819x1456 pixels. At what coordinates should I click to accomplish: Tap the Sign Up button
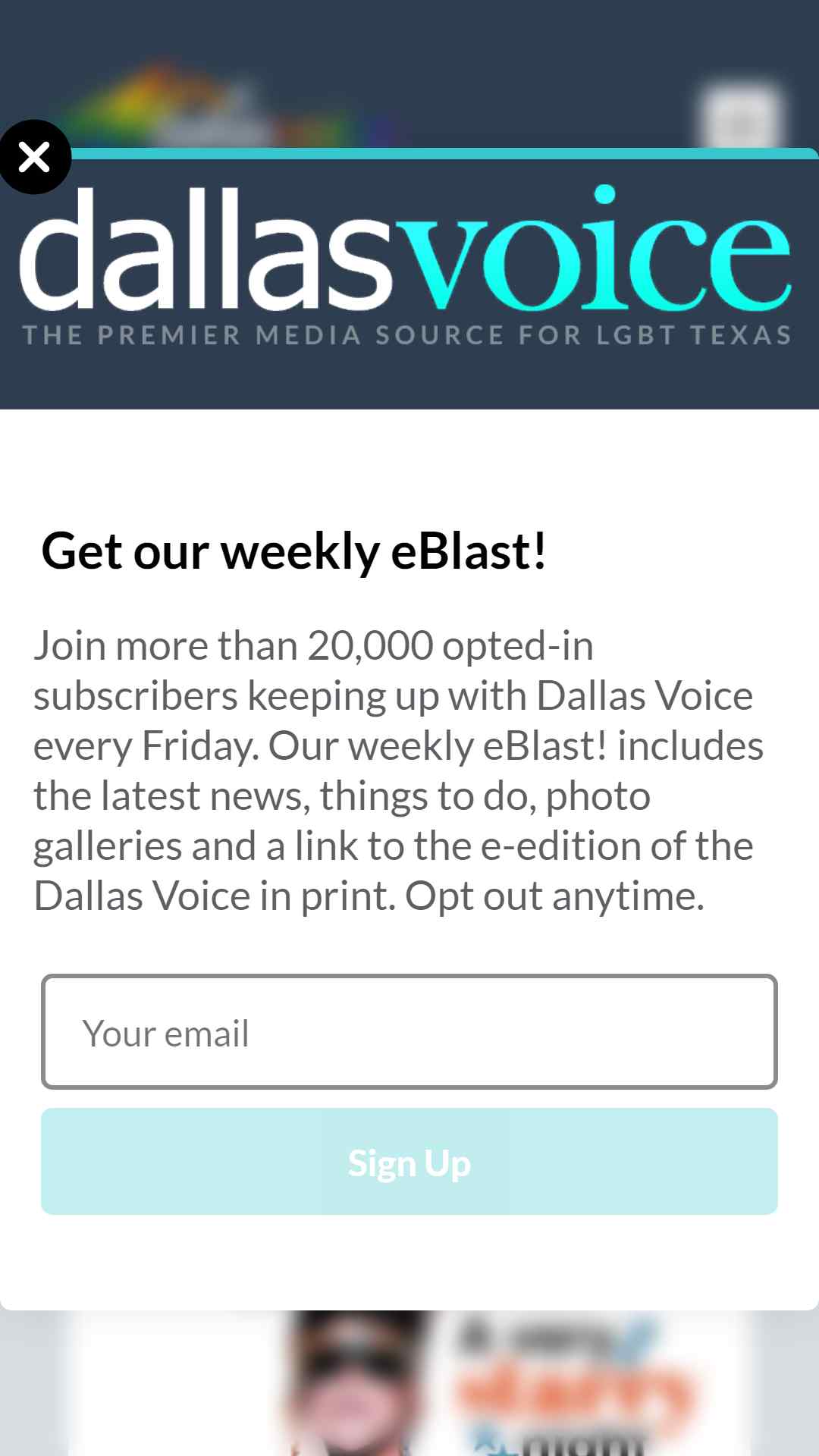(x=409, y=1162)
